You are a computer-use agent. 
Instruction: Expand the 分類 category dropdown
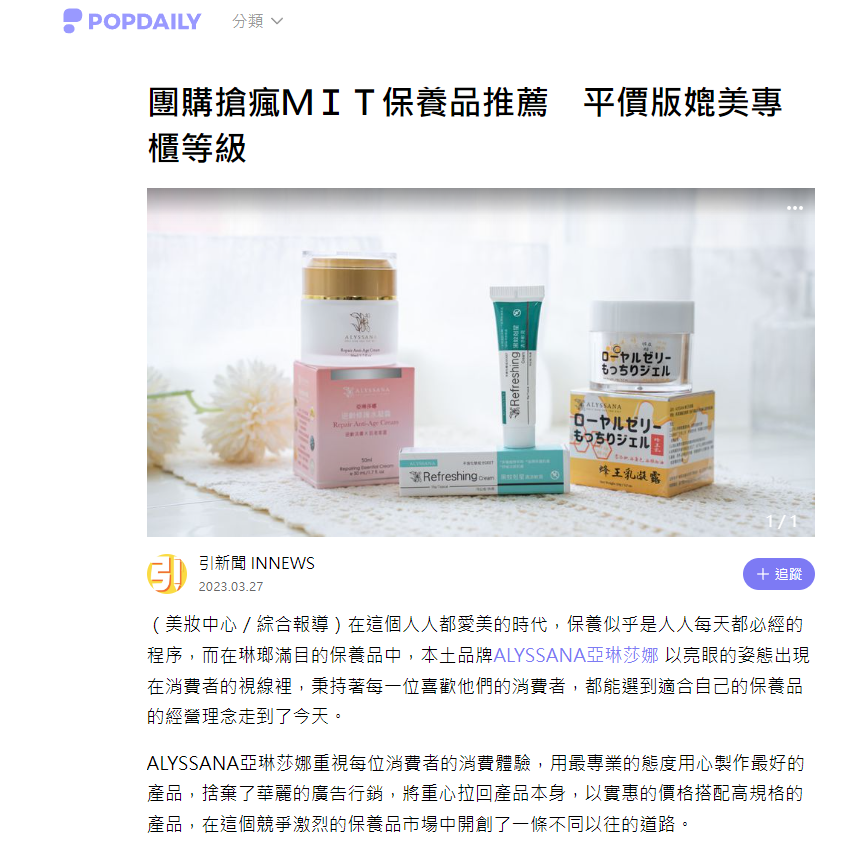click(x=257, y=21)
